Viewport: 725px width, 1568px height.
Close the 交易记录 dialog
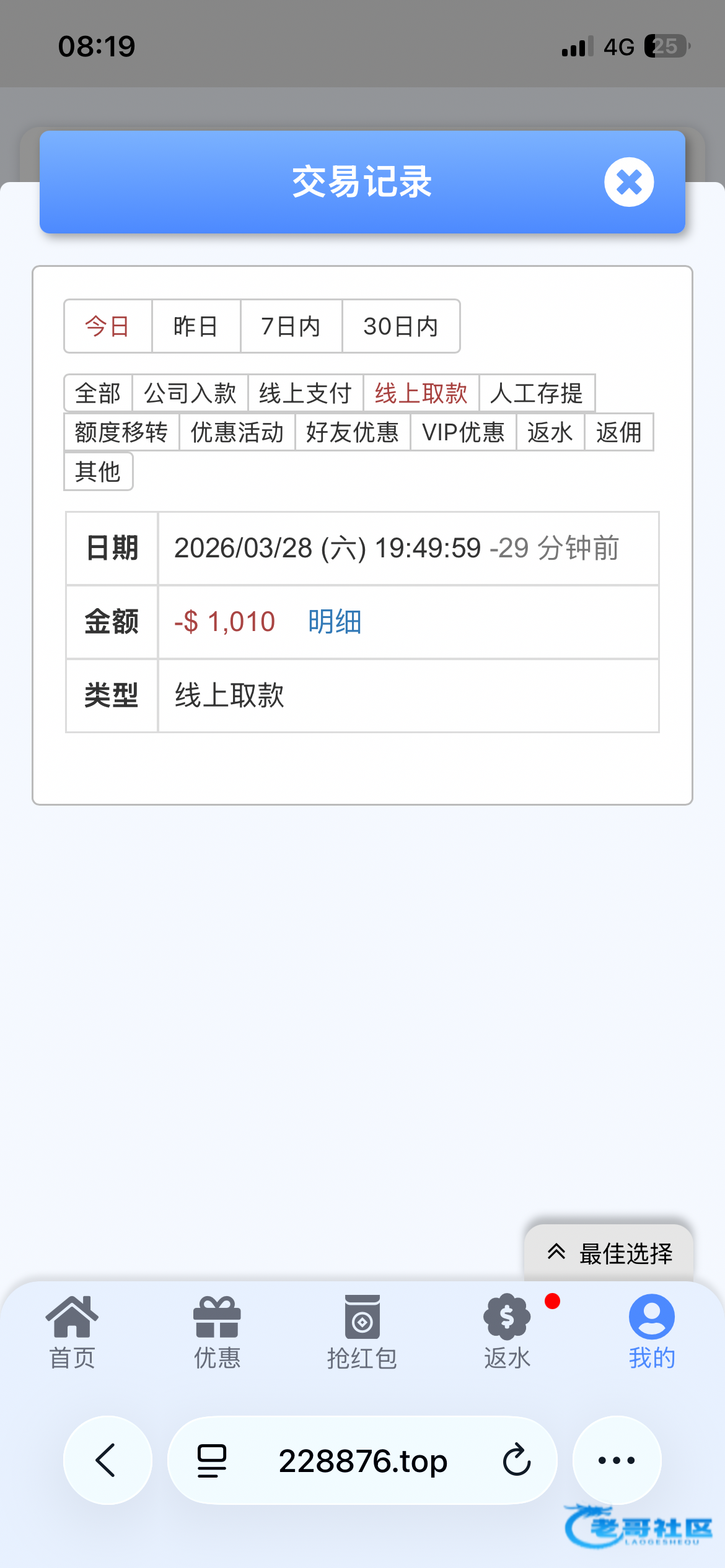[628, 182]
